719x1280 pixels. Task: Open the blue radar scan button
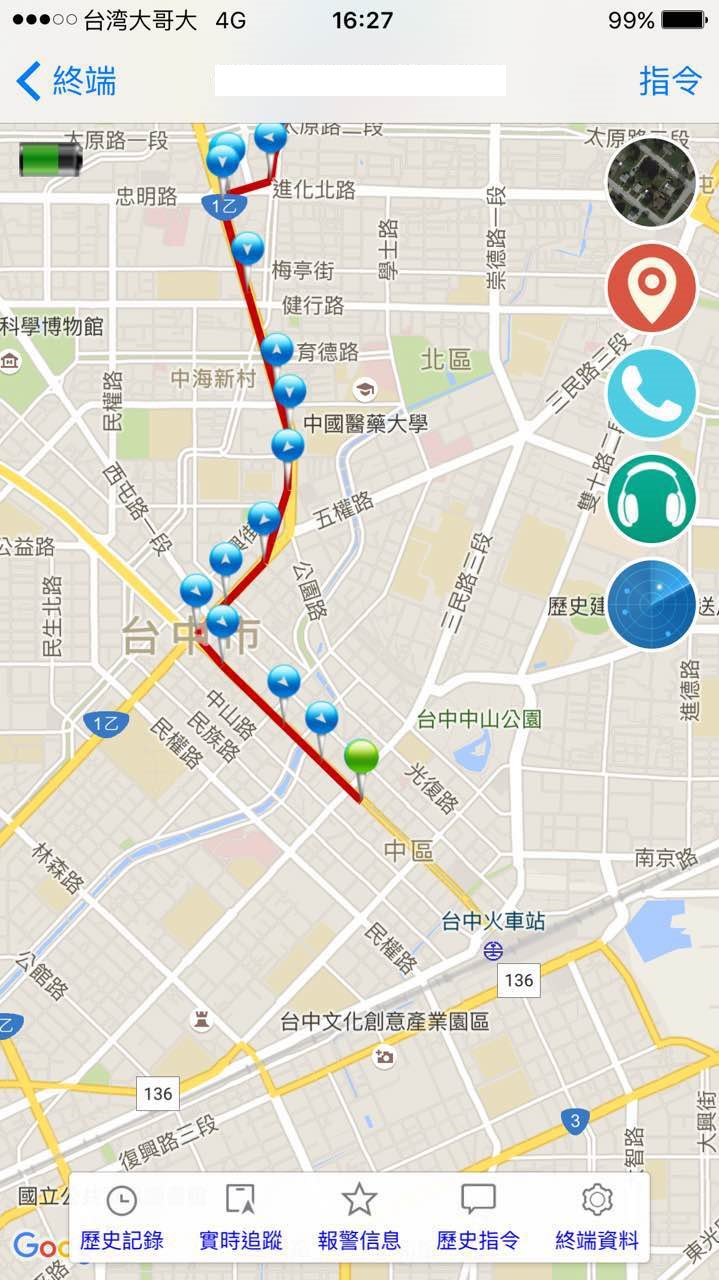[x=651, y=604]
